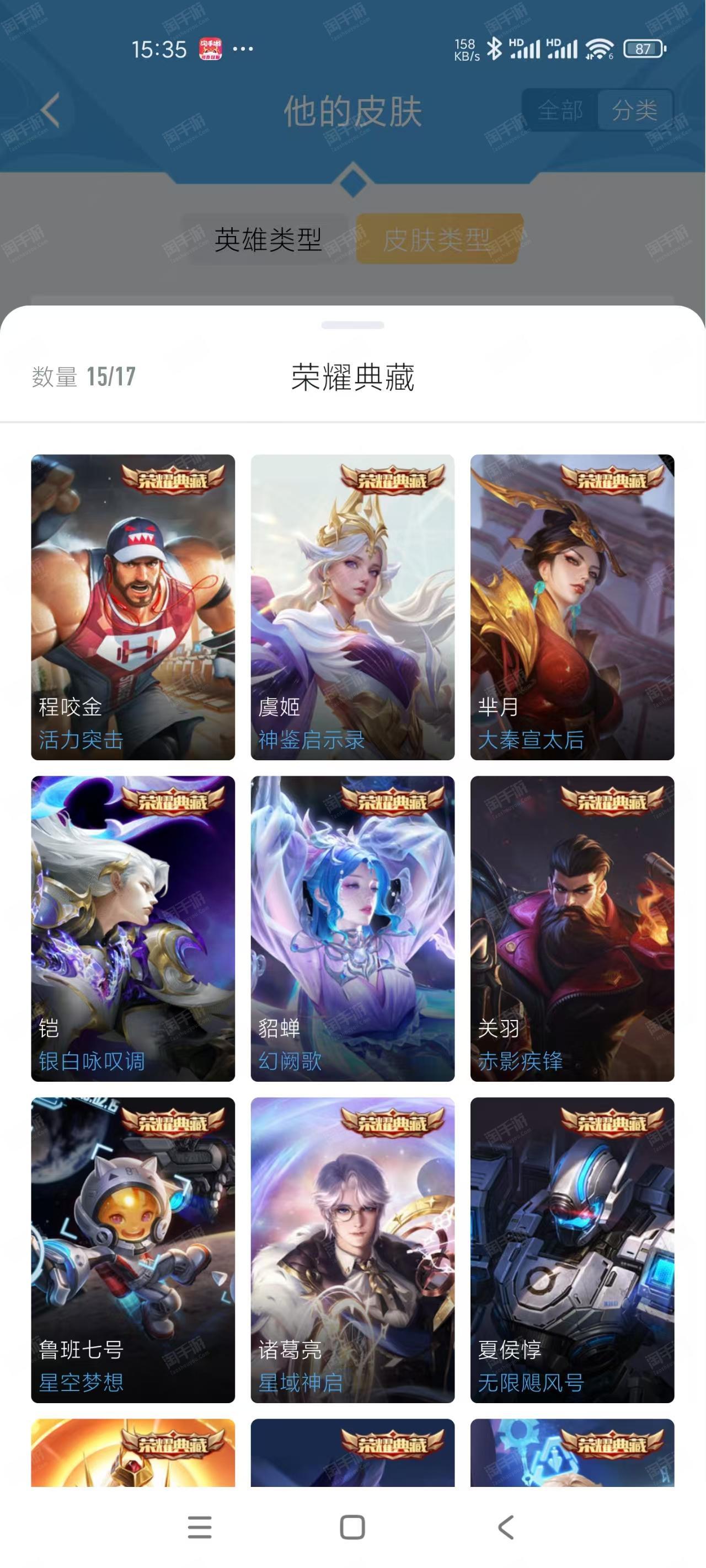Viewport: 706px width, 1568px height.
Task: Tap the bottom sheet drag handle
Action: (x=352, y=325)
